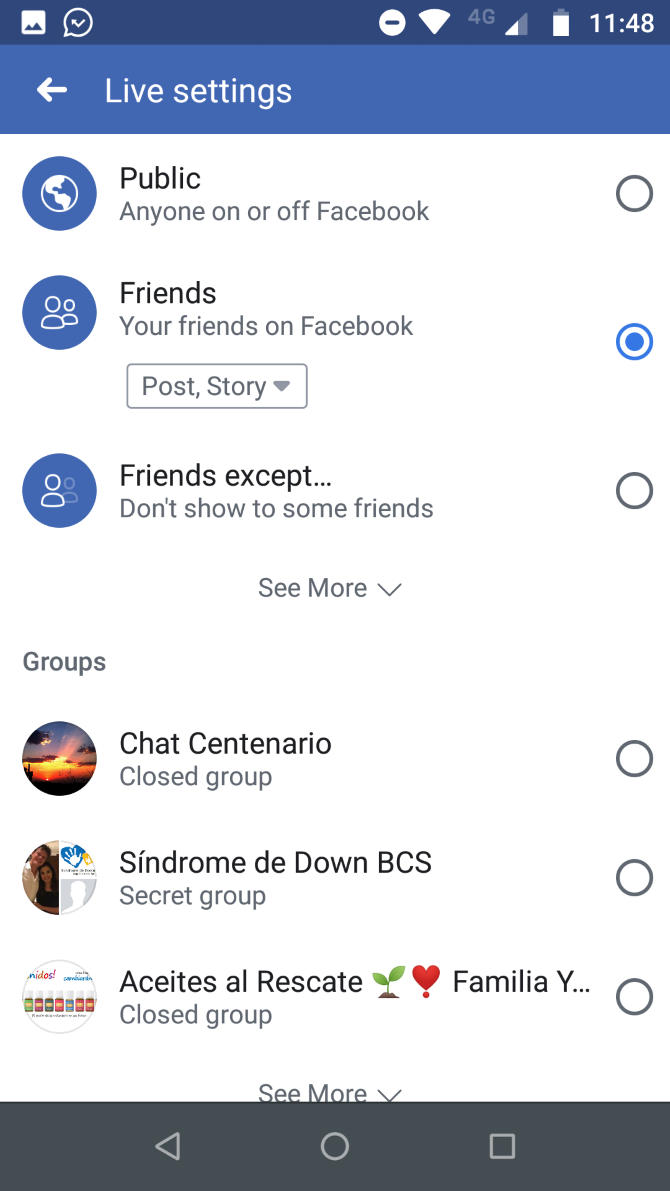Tap the system home button
The width and height of the screenshot is (670, 1191).
pyautogui.click(x=335, y=1146)
